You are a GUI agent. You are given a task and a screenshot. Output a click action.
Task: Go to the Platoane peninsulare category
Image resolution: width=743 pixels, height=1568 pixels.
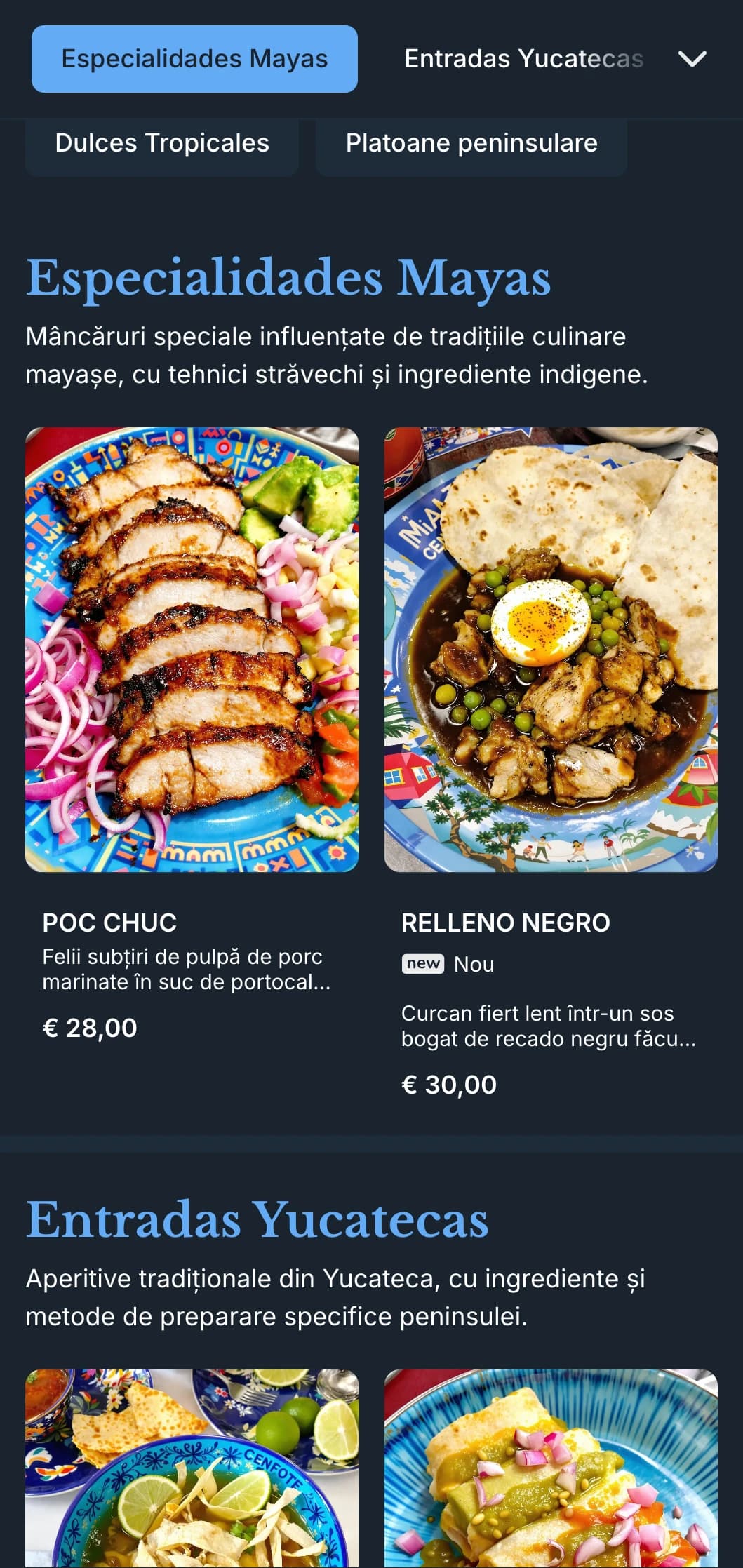[471, 143]
